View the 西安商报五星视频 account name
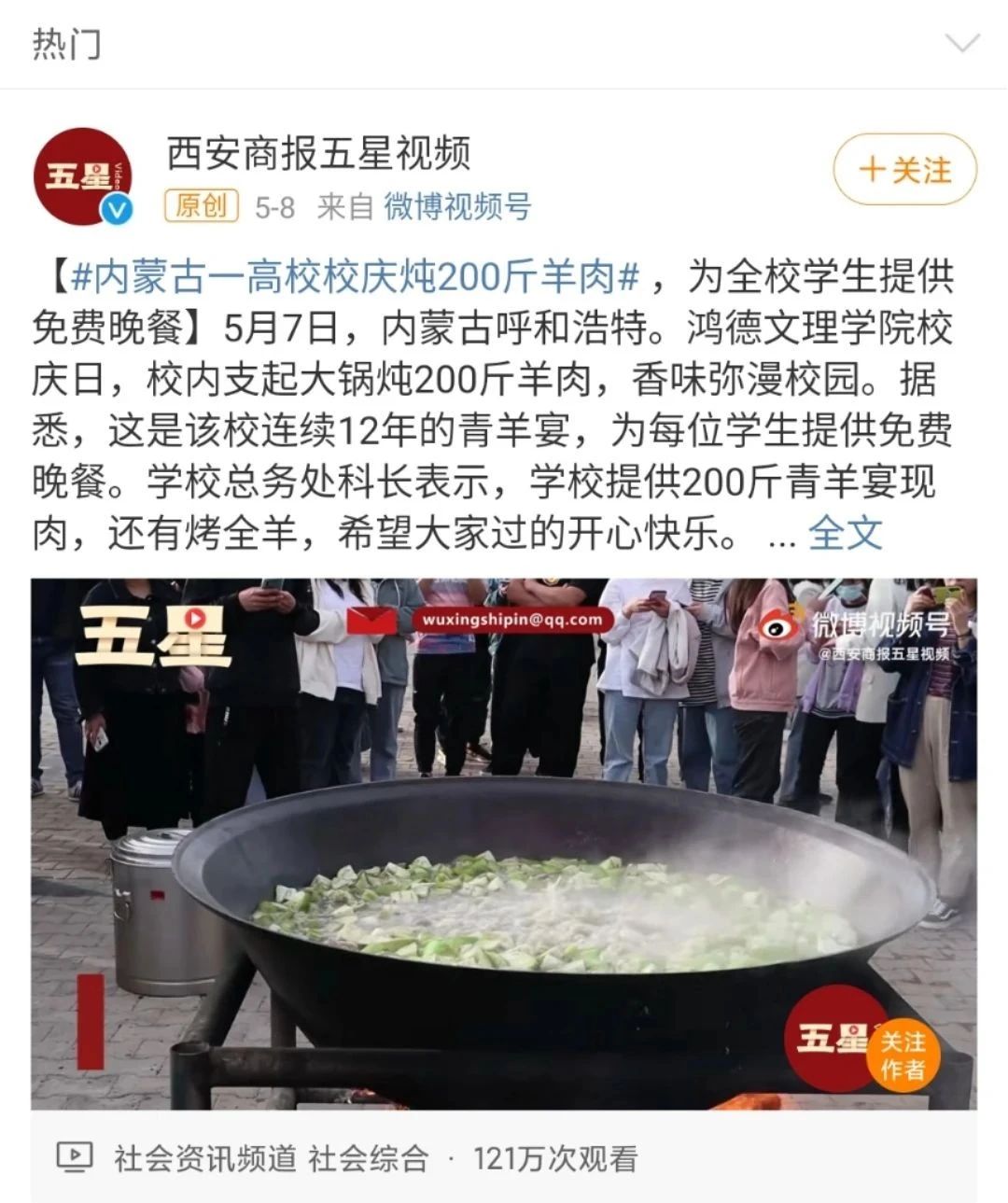 pyautogui.click(x=318, y=153)
